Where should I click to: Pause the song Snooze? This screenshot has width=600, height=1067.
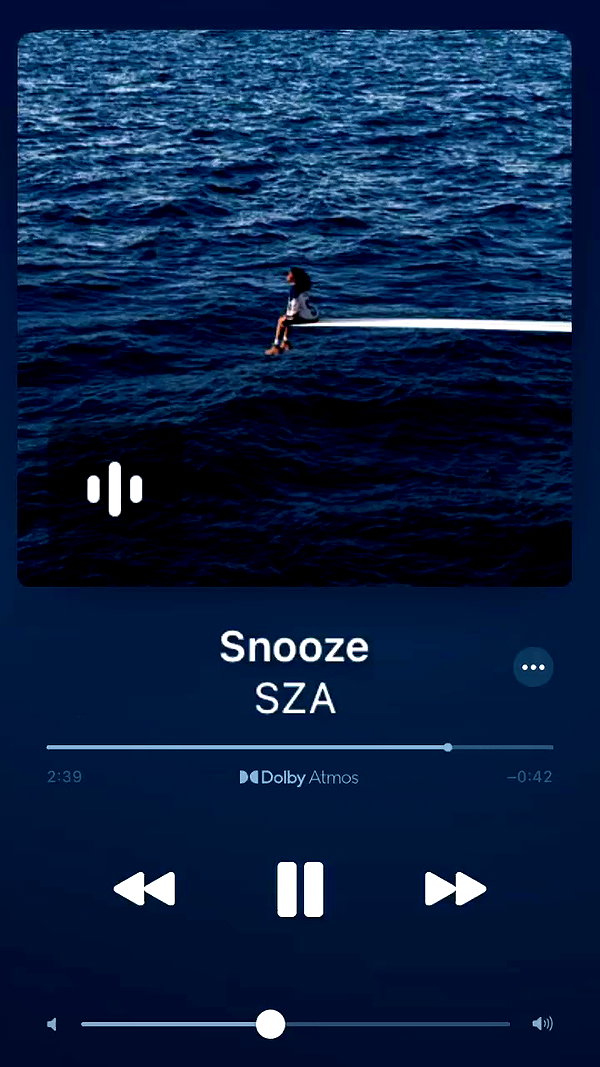[300, 889]
